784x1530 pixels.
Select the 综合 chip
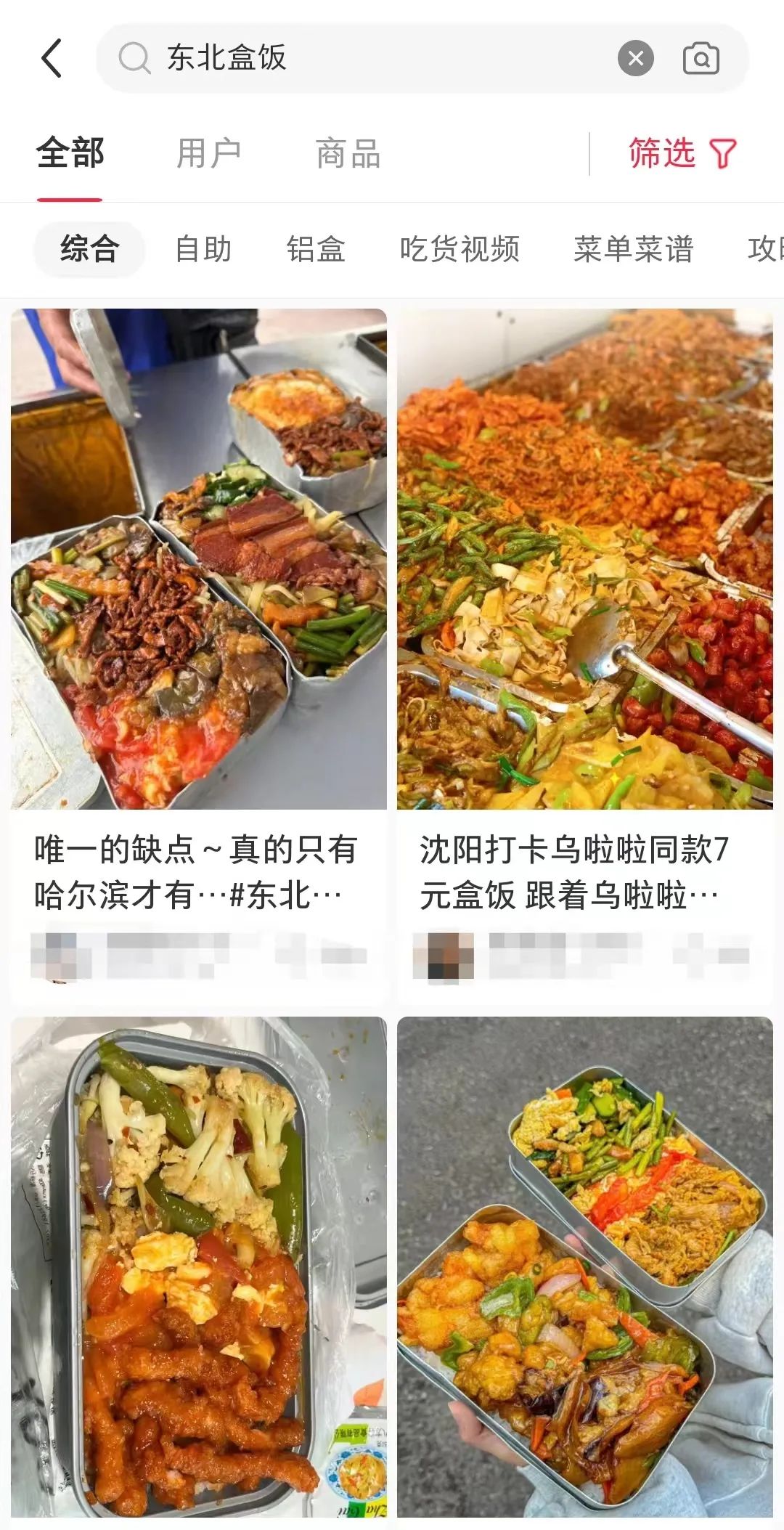point(89,249)
